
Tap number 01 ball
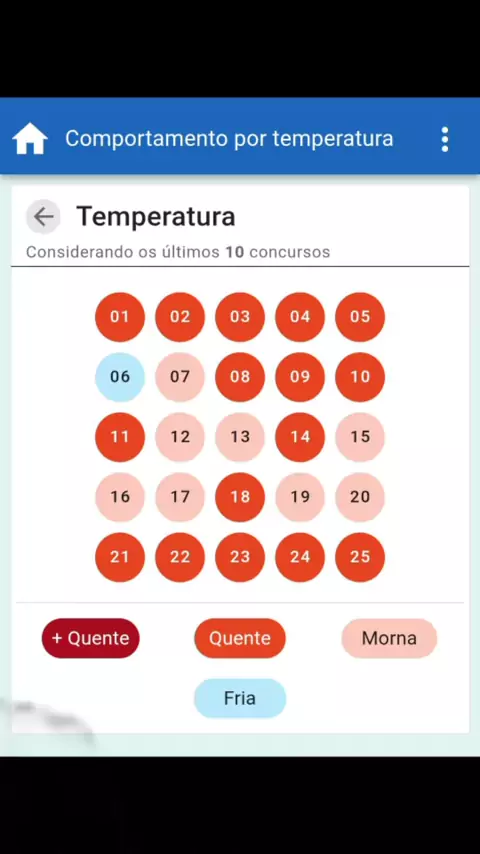tap(120, 317)
